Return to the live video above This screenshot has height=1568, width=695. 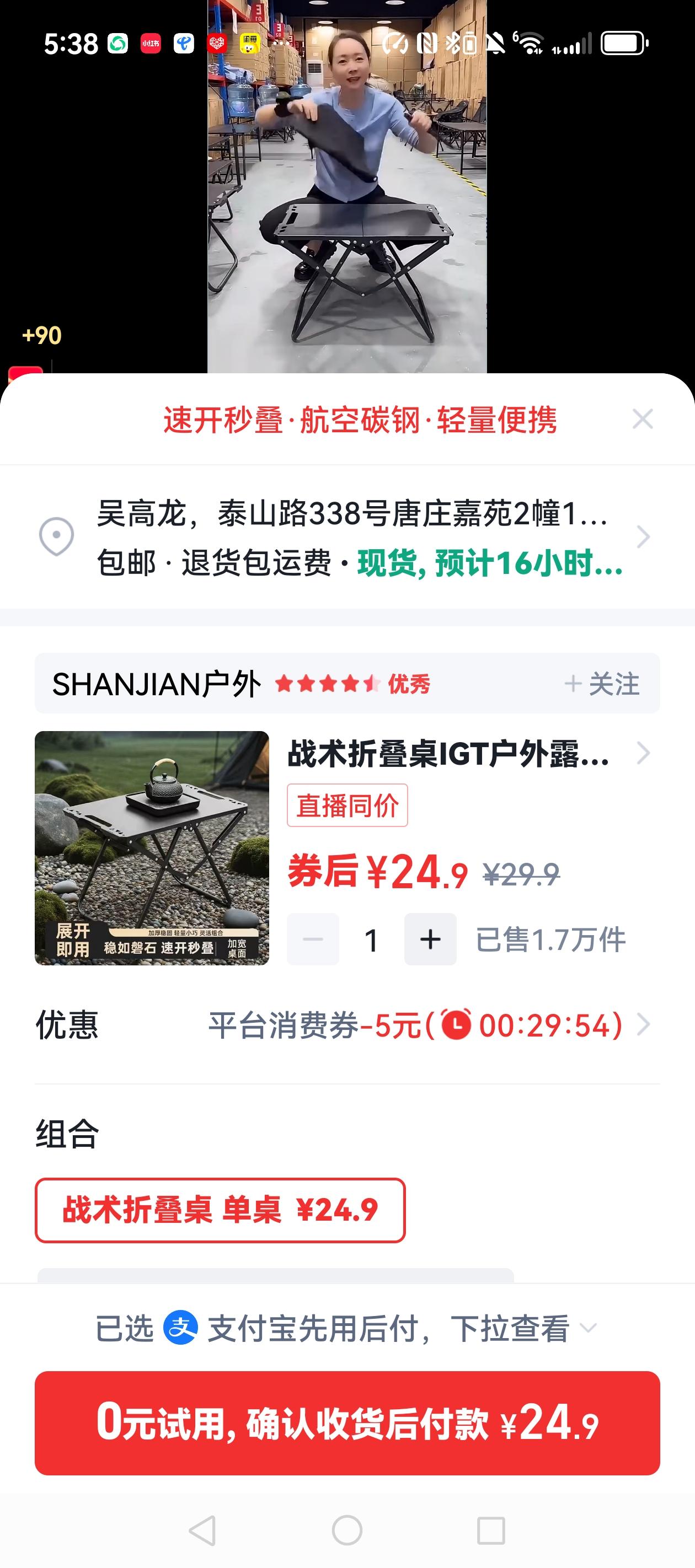[347, 186]
